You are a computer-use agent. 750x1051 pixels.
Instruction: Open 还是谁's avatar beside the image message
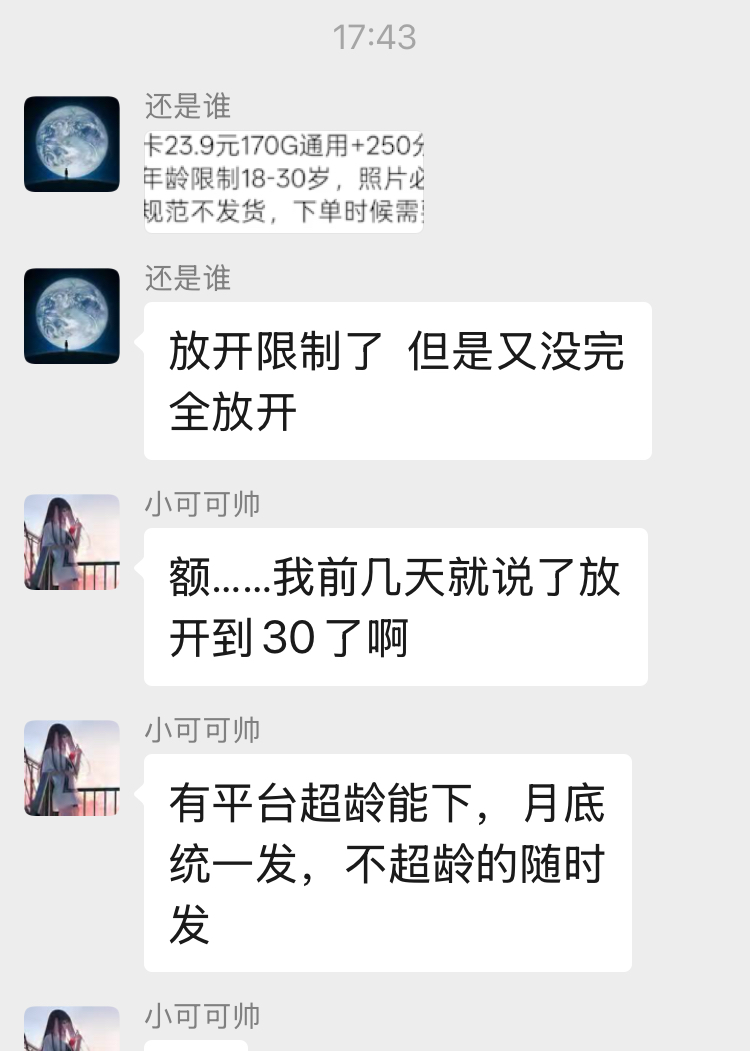click(x=72, y=144)
